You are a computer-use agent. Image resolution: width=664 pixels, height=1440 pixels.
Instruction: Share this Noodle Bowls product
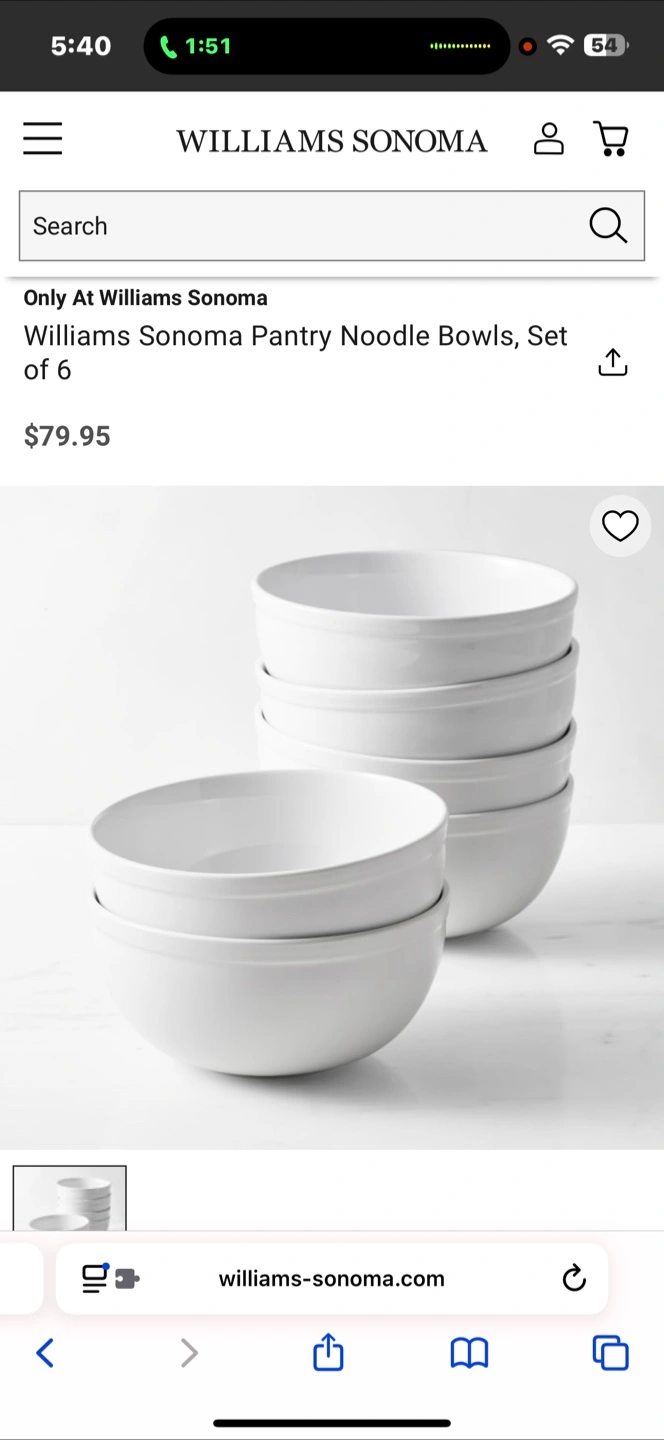click(612, 362)
